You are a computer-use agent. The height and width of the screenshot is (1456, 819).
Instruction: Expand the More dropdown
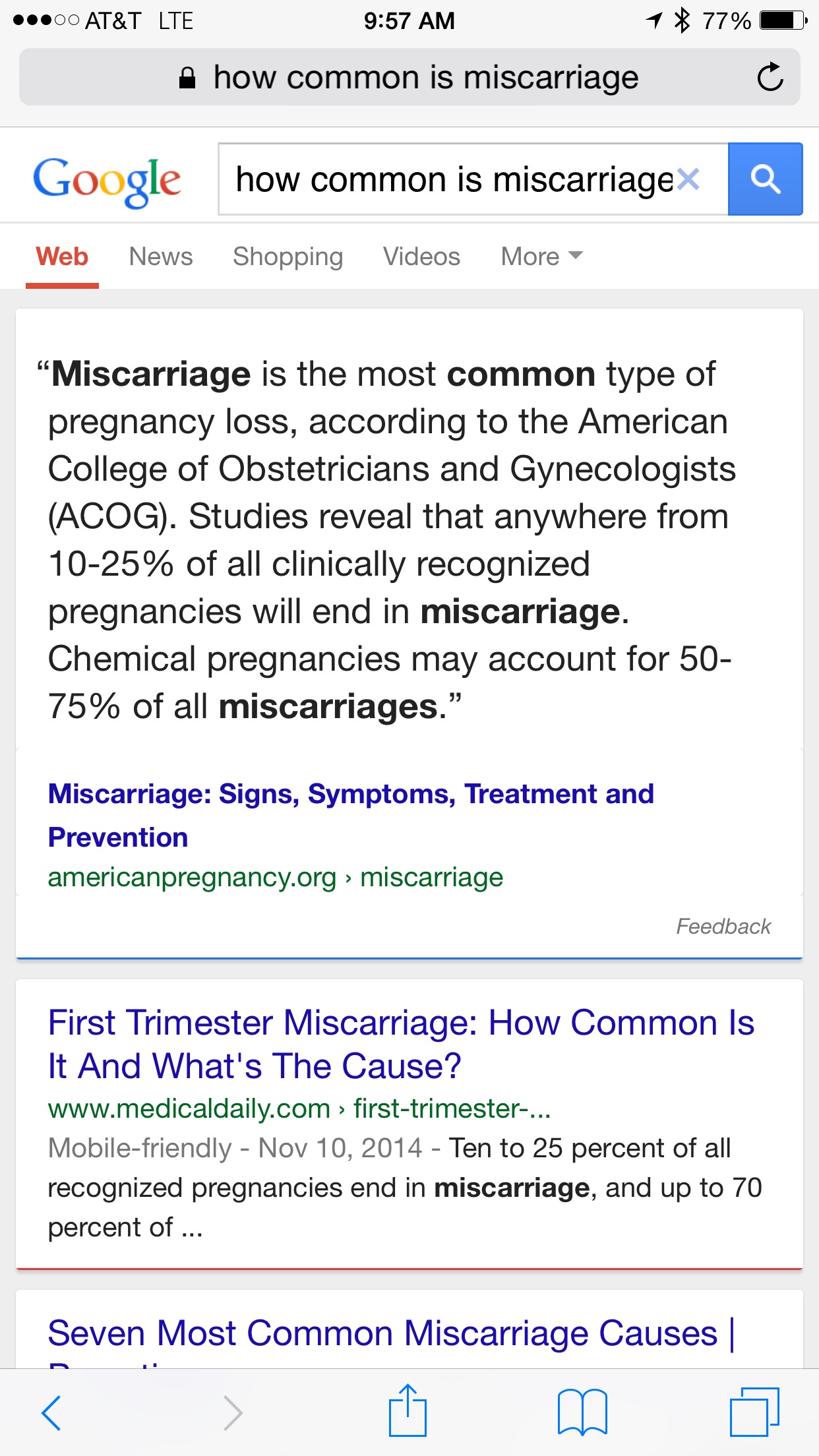pyautogui.click(x=541, y=257)
